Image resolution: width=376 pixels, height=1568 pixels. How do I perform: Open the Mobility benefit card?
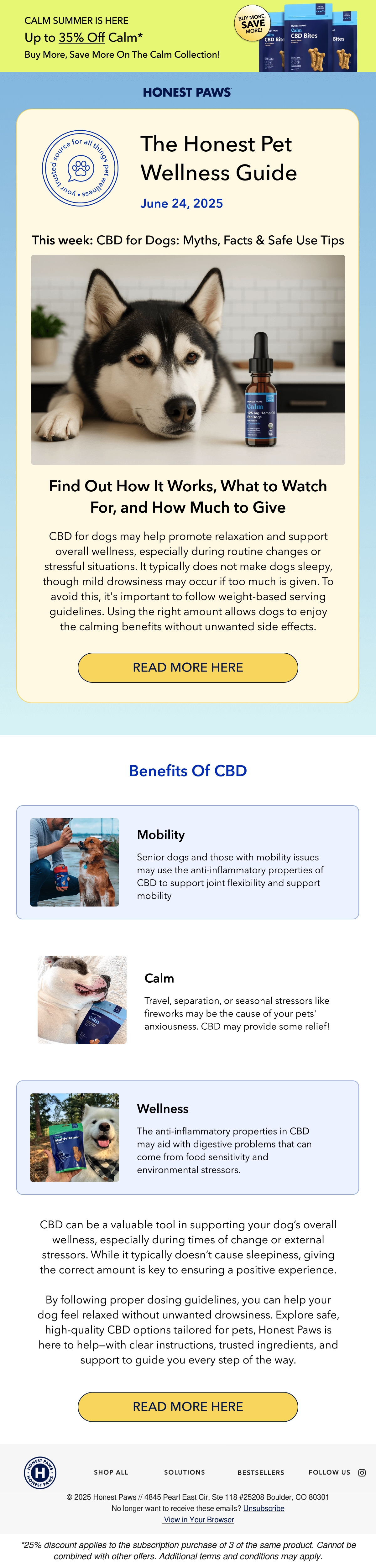187,862
